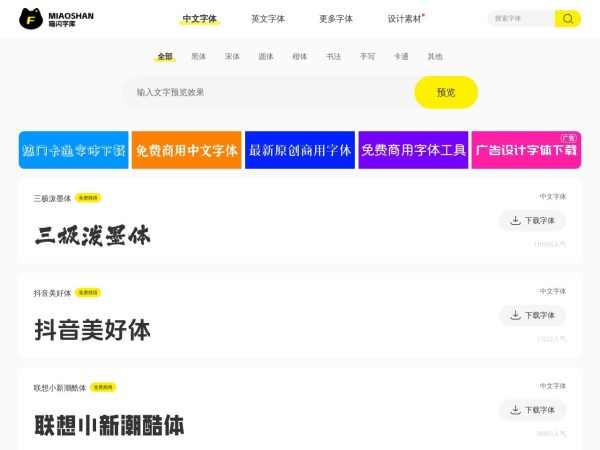Filter fonts by 宋体
Image resolution: width=600 pixels, height=450 pixels.
[x=232, y=57]
